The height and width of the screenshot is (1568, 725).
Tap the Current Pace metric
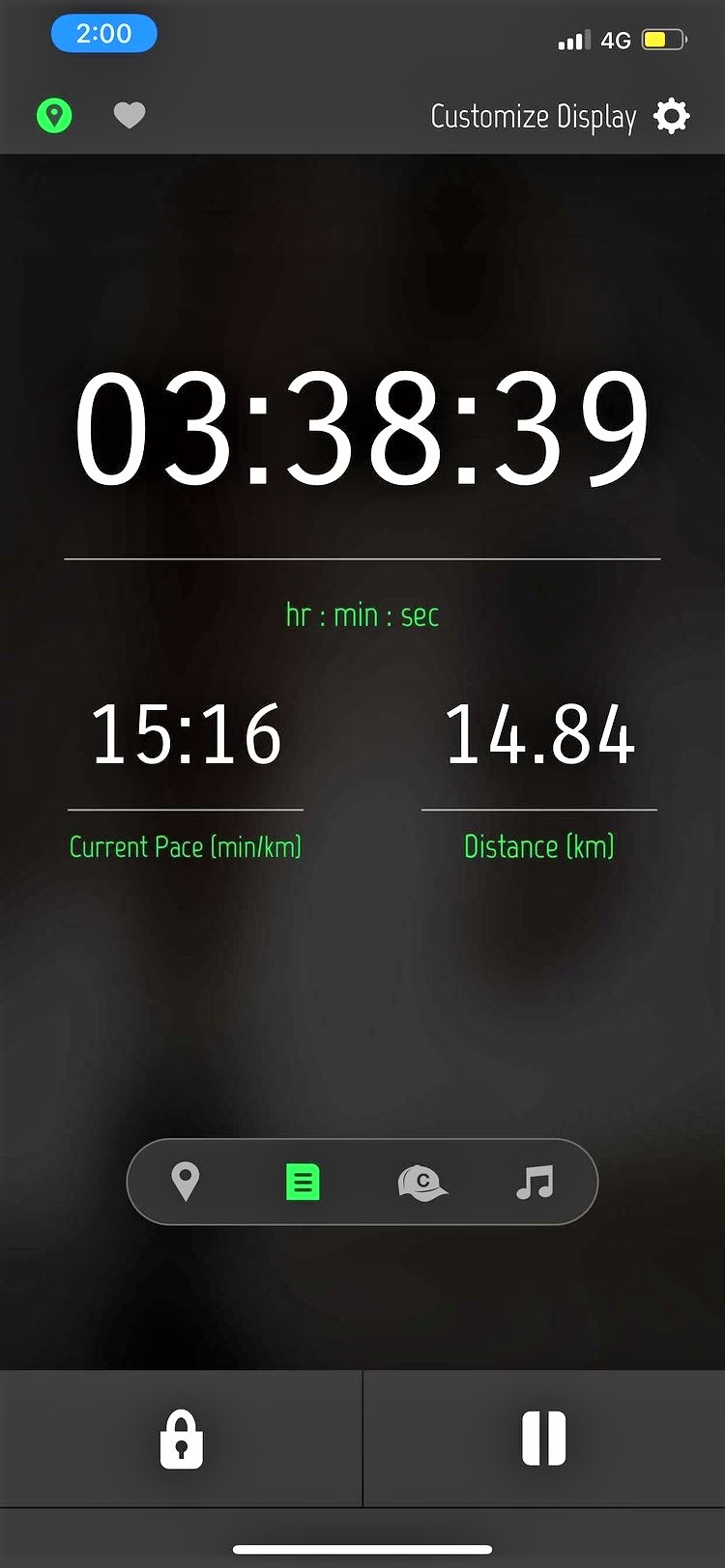pyautogui.click(x=186, y=736)
